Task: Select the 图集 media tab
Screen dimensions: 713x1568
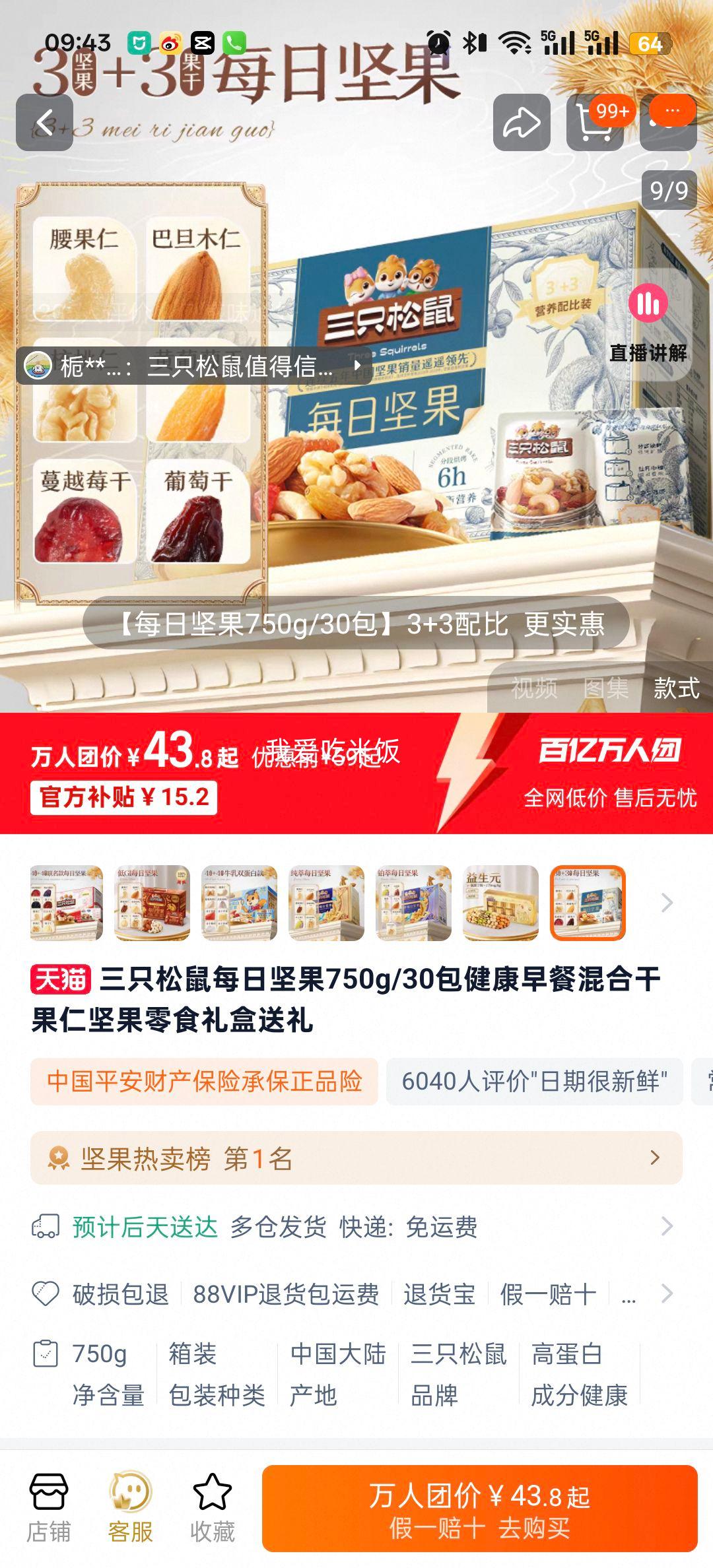Action: tap(603, 689)
